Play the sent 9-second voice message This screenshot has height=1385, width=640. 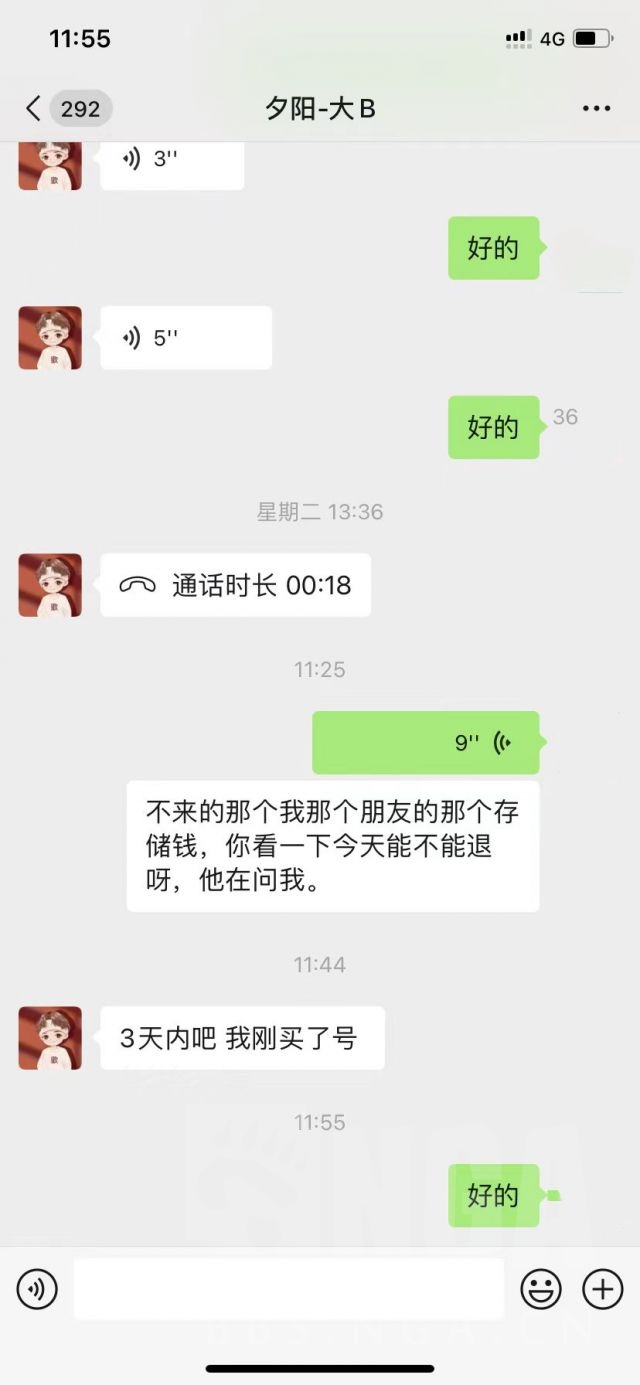click(x=426, y=743)
